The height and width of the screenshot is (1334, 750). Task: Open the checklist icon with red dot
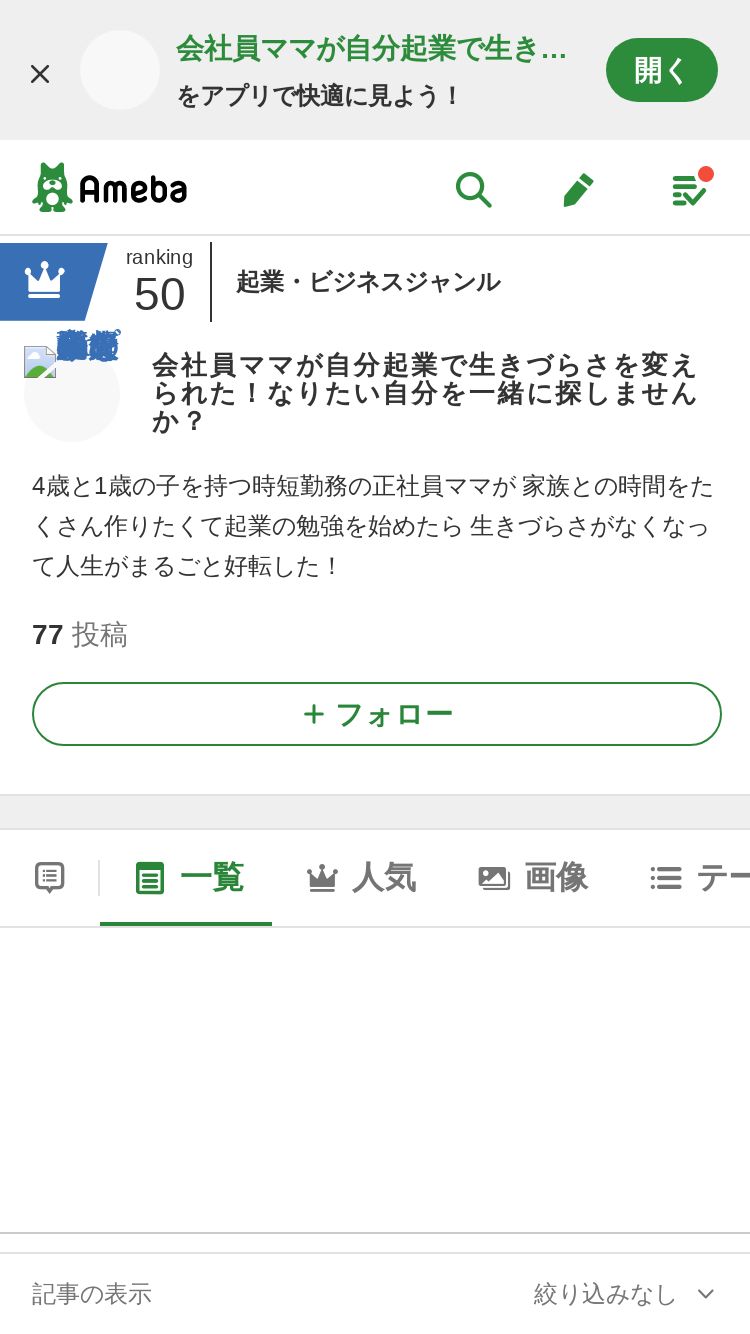[x=690, y=188]
